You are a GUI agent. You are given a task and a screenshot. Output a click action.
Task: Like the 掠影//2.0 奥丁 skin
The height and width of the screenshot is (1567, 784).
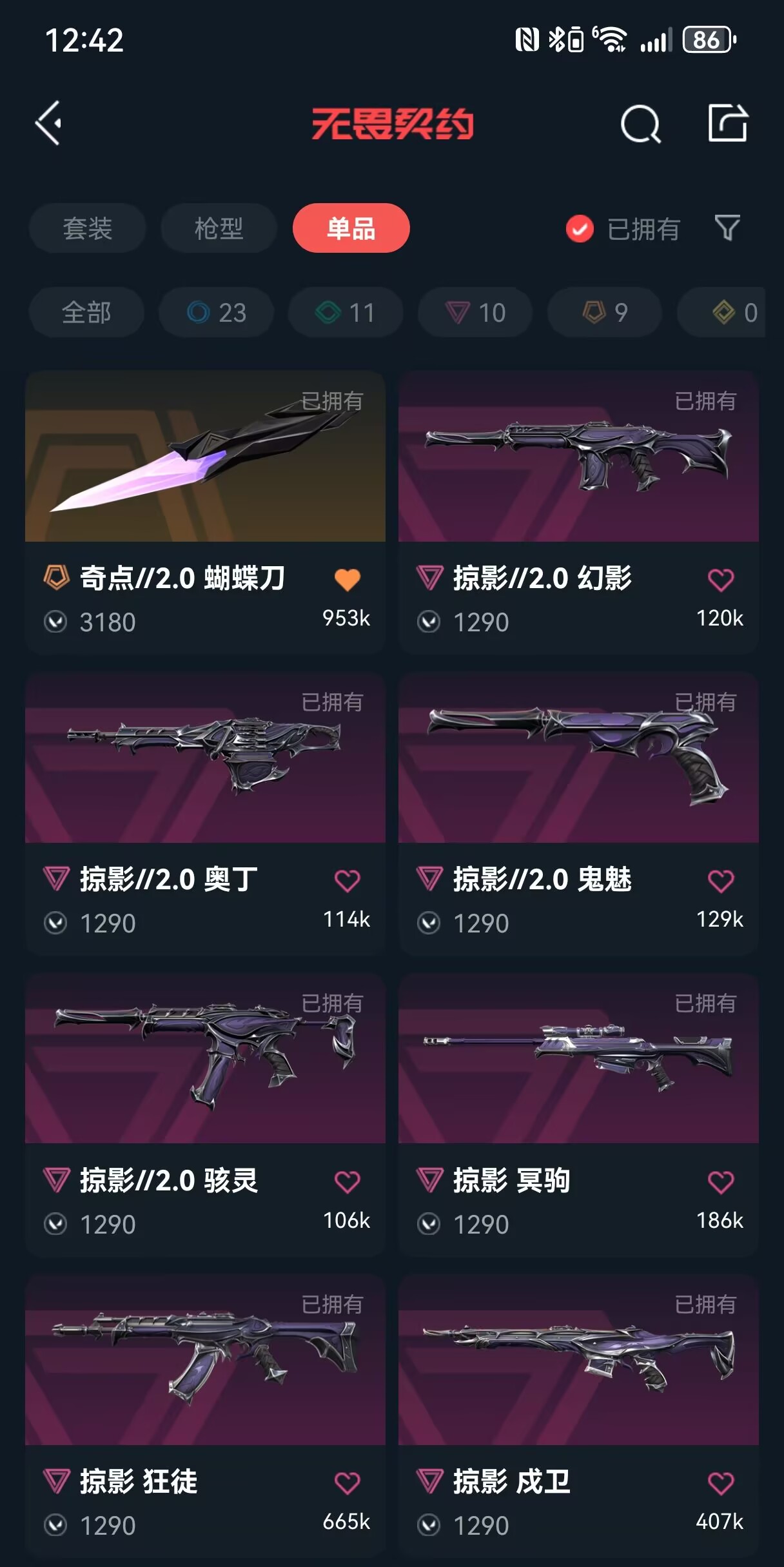347,881
